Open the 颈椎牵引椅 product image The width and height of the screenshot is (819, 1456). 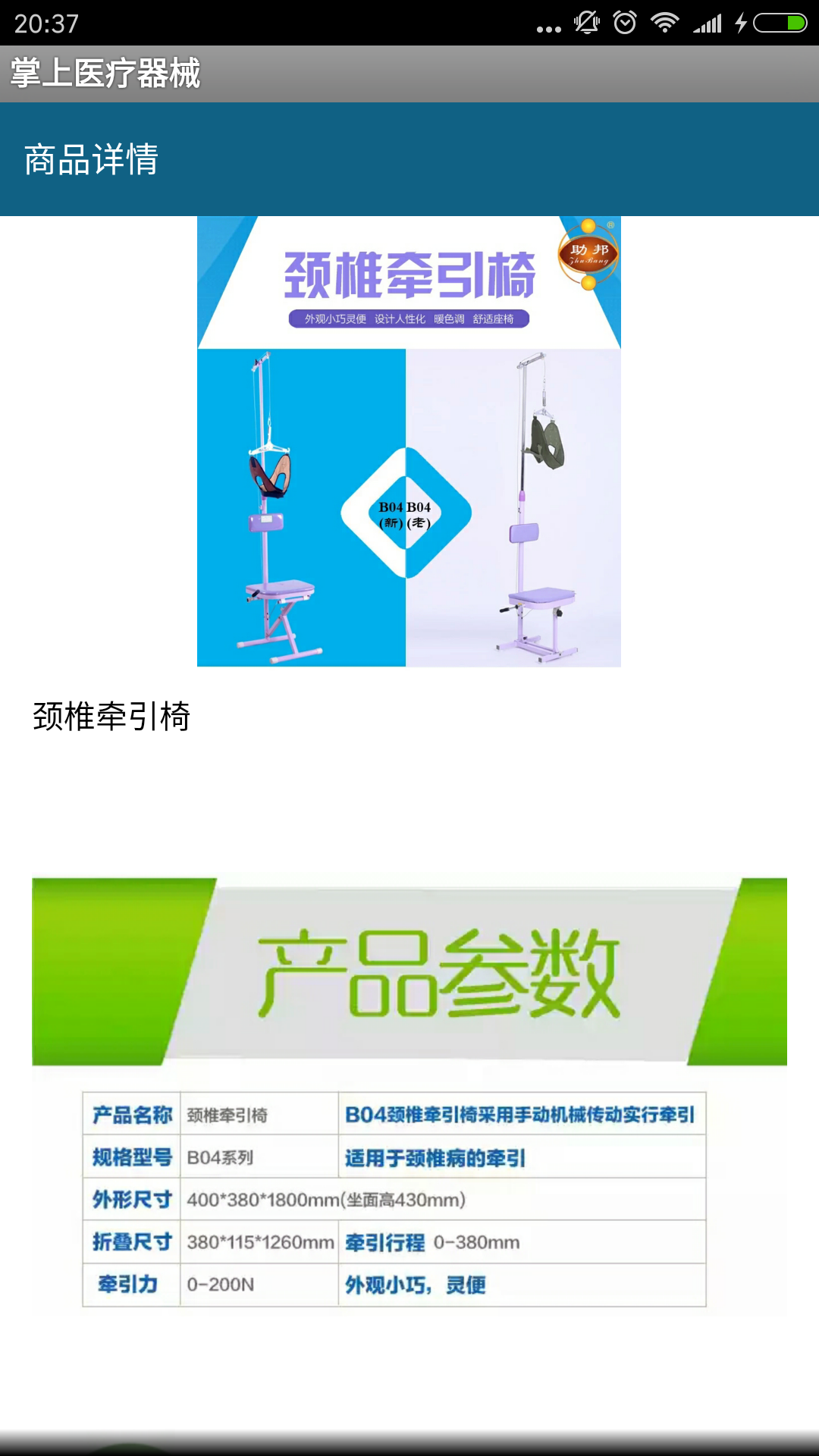pos(409,441)
